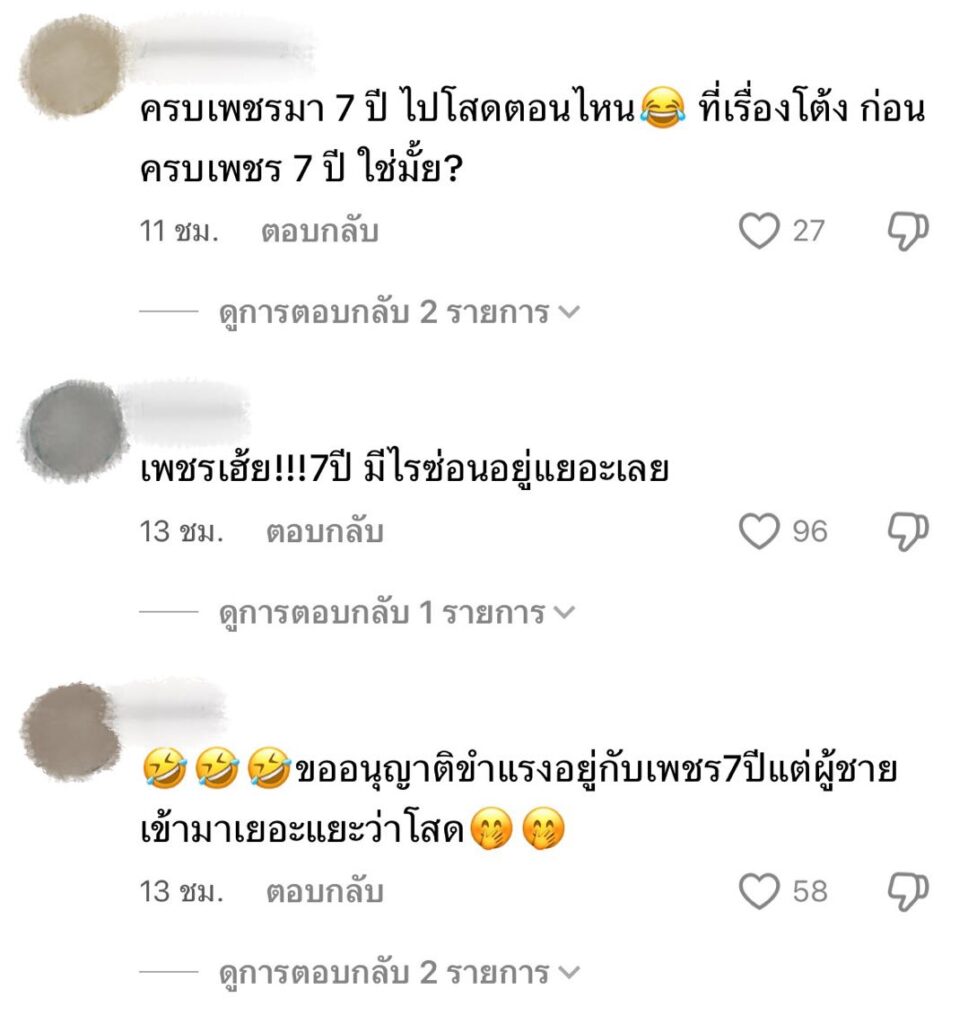The height and width of the screenshot is (1024, 968).
Task: Like the comment with 27 likes
Action: point(759,232)
